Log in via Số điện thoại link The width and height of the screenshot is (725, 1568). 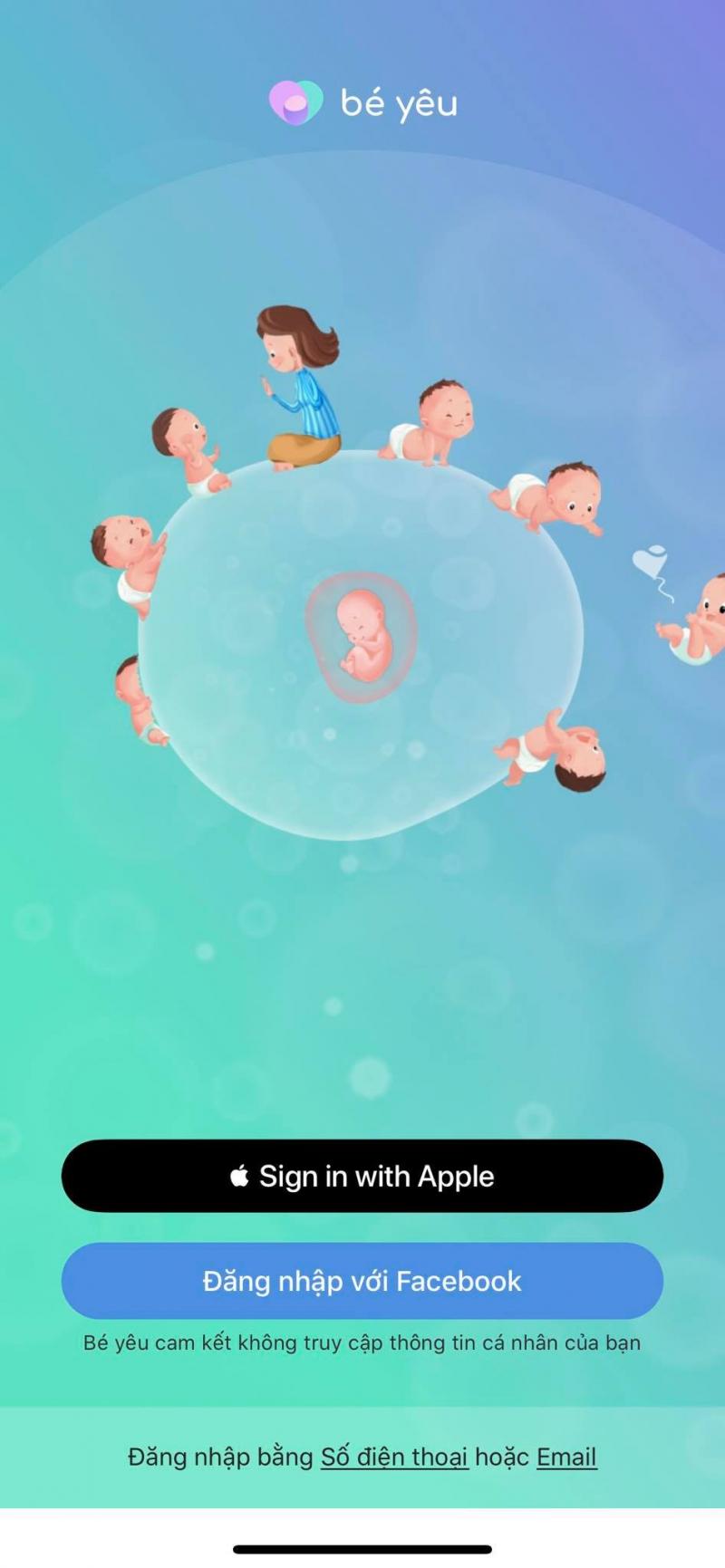394,1457
